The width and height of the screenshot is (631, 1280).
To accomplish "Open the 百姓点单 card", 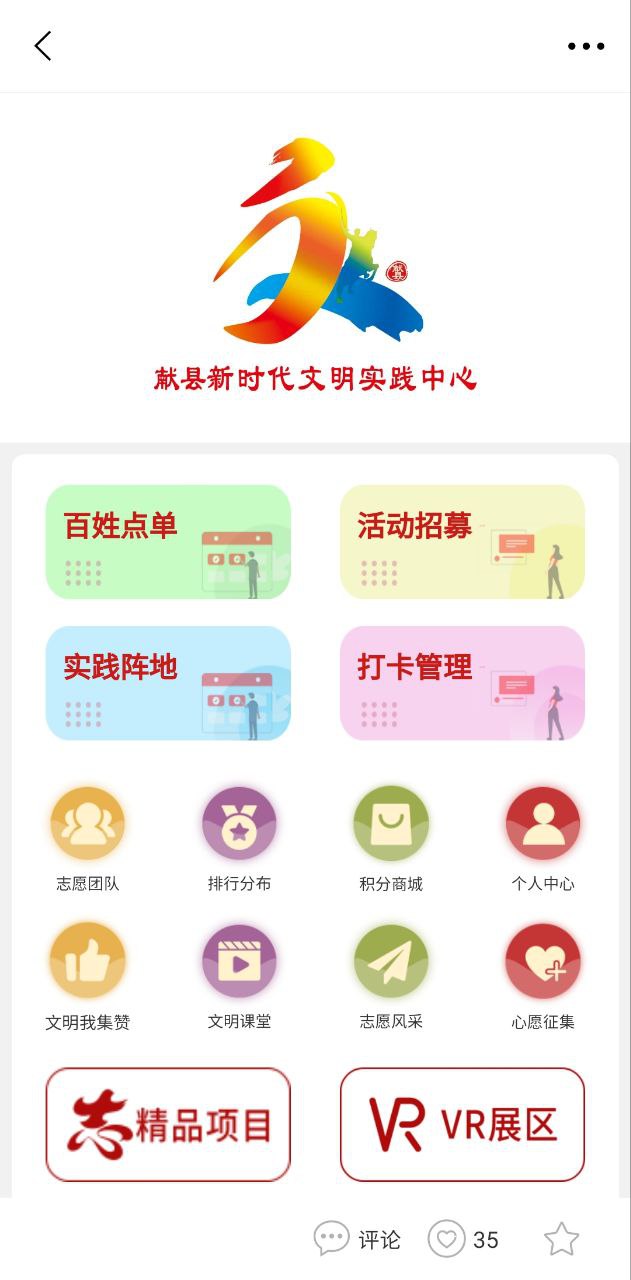I will (168, 542).
